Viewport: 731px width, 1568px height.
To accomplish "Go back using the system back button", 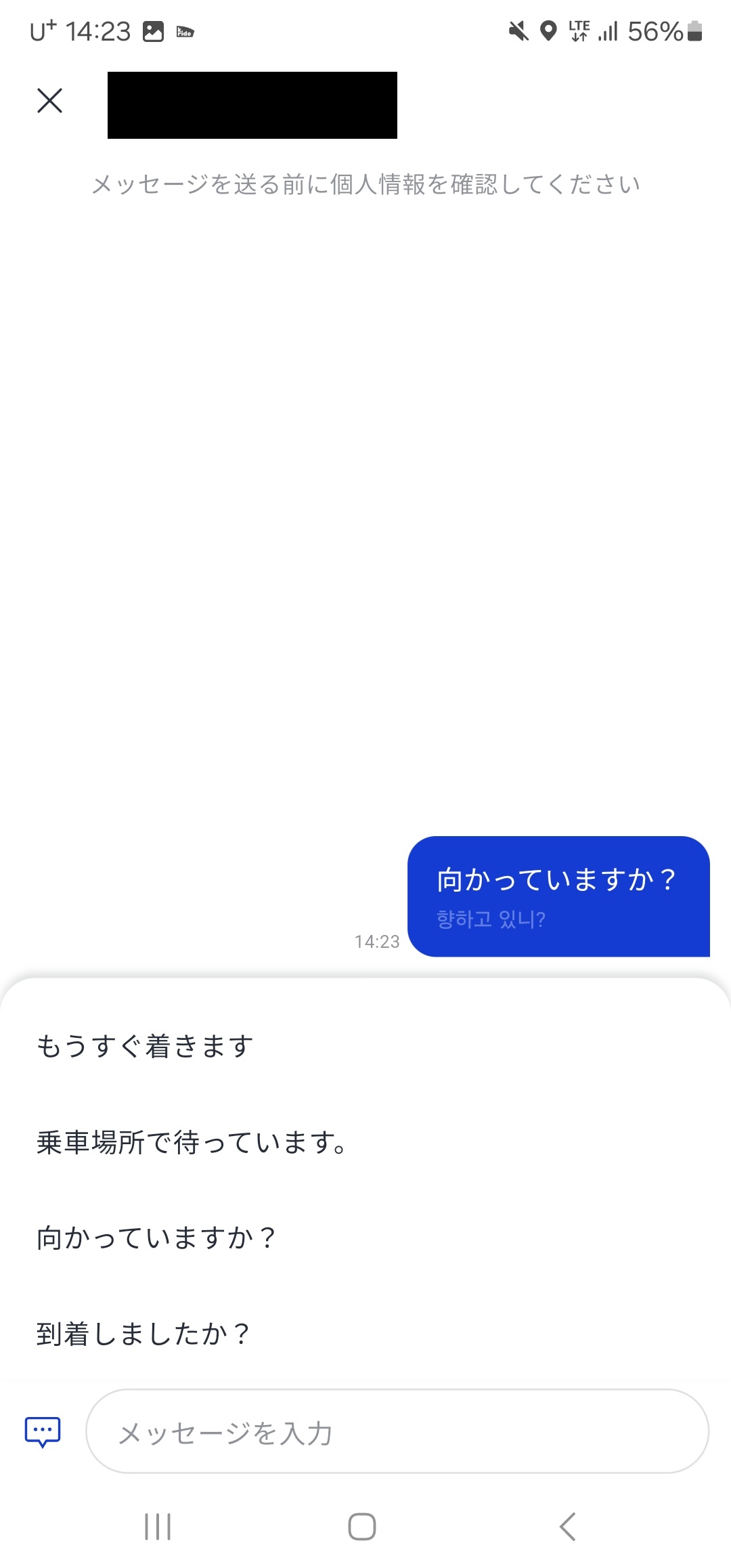I will (568, 1527).
